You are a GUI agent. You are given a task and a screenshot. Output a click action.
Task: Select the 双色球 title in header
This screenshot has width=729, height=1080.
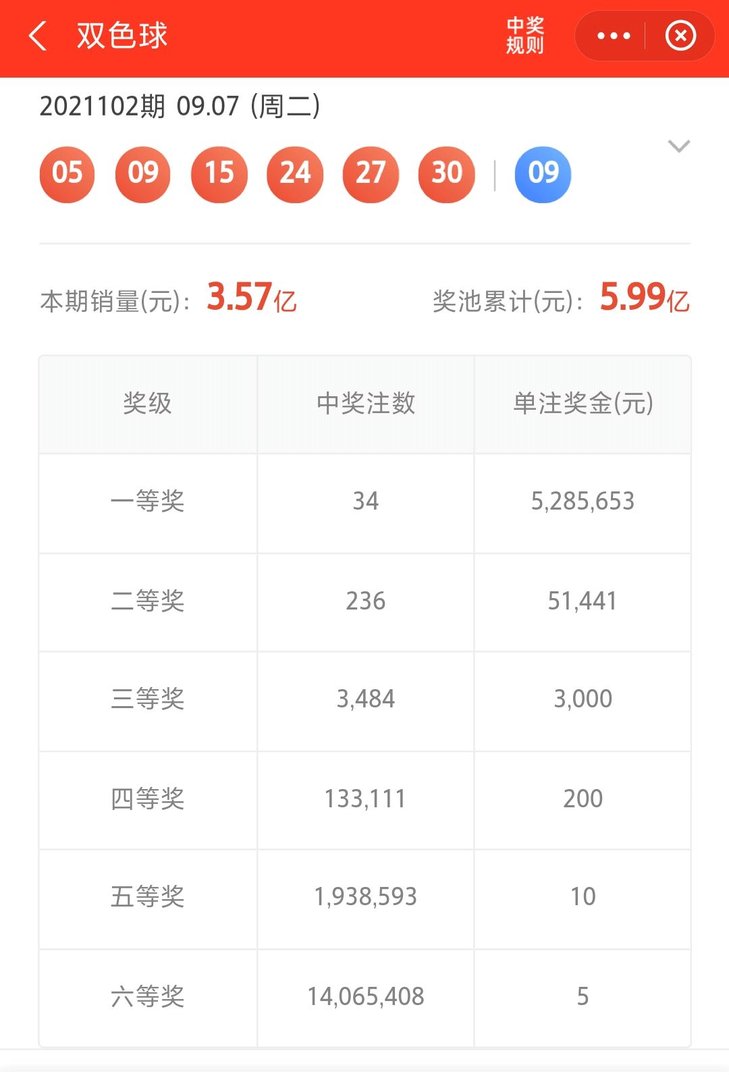coord(122,35)
